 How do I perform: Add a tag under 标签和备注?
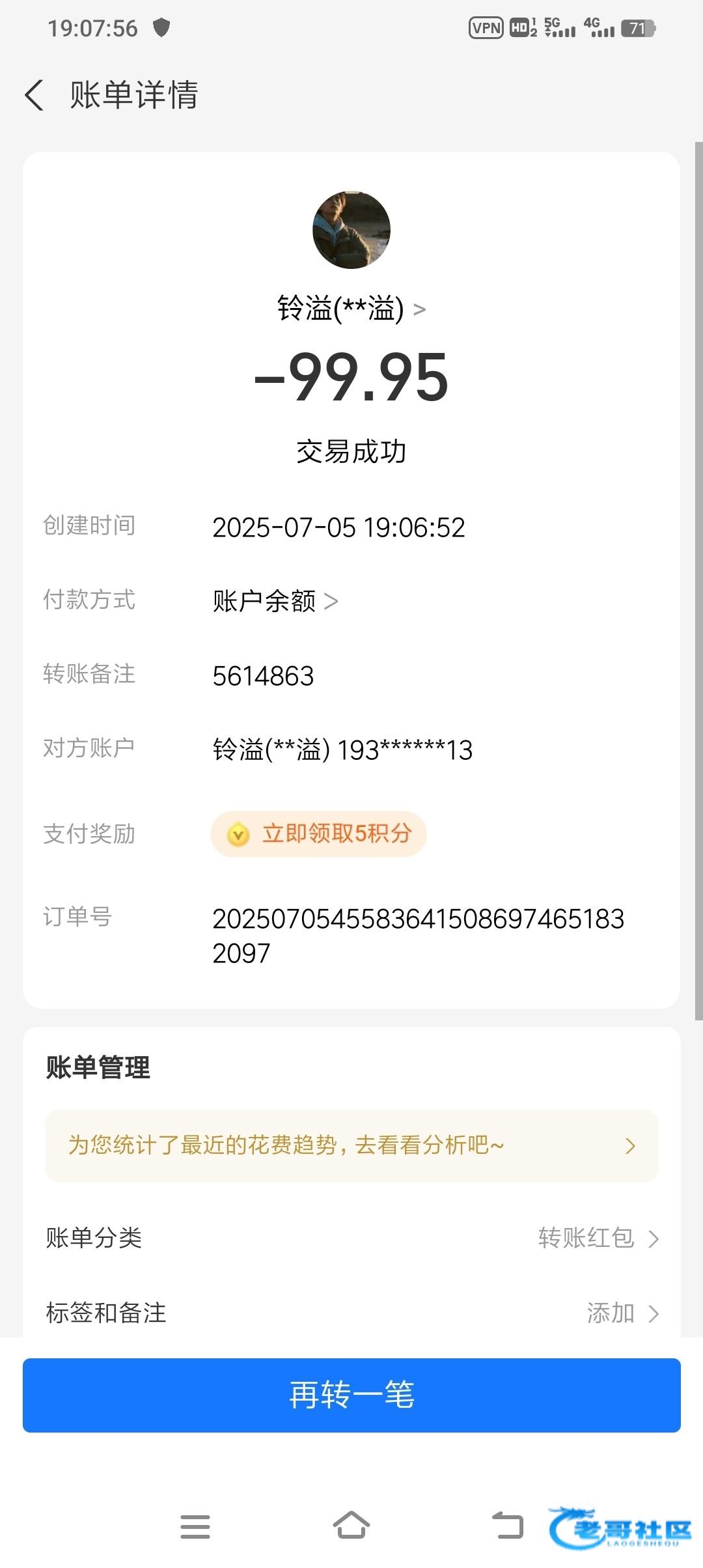pos(351,1313)
